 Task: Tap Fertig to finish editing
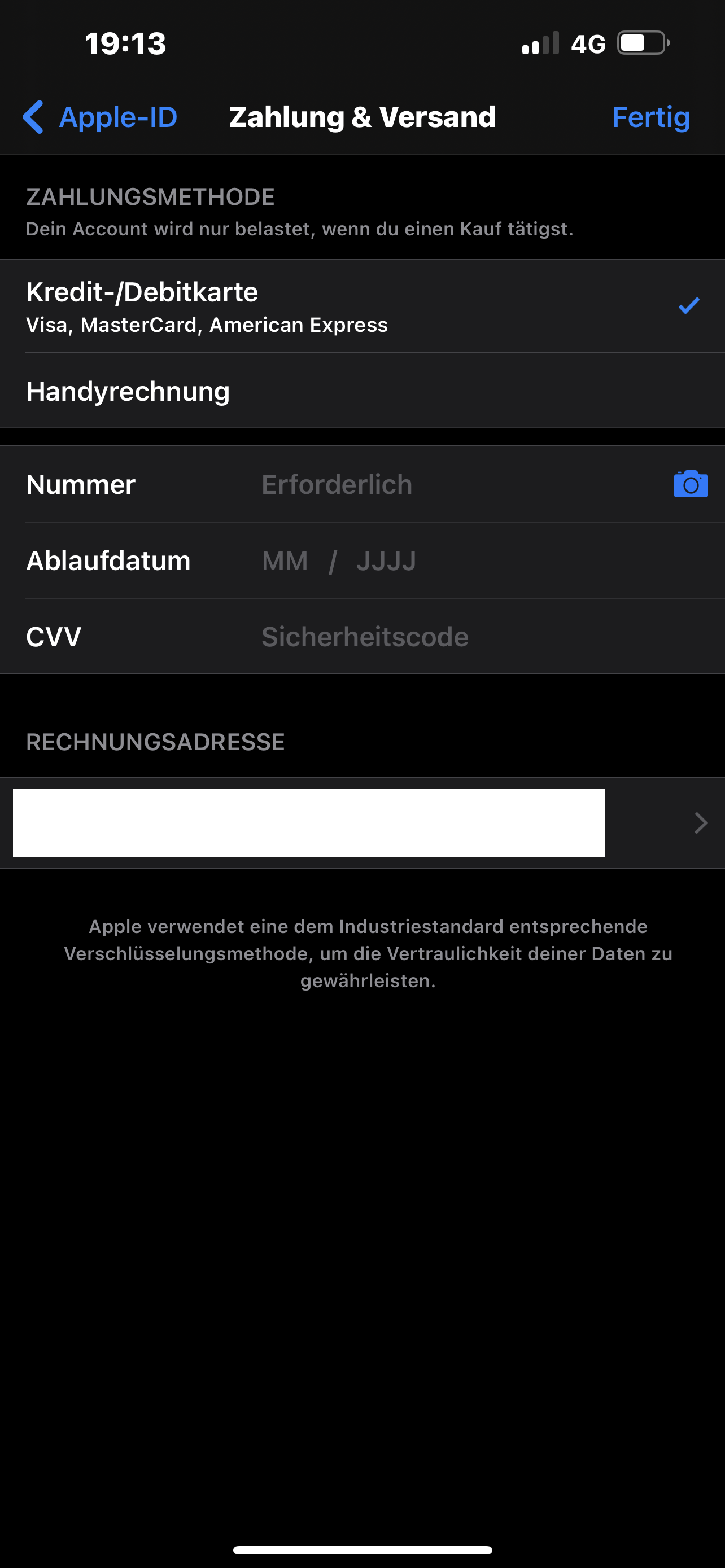(x=650, y=117)
